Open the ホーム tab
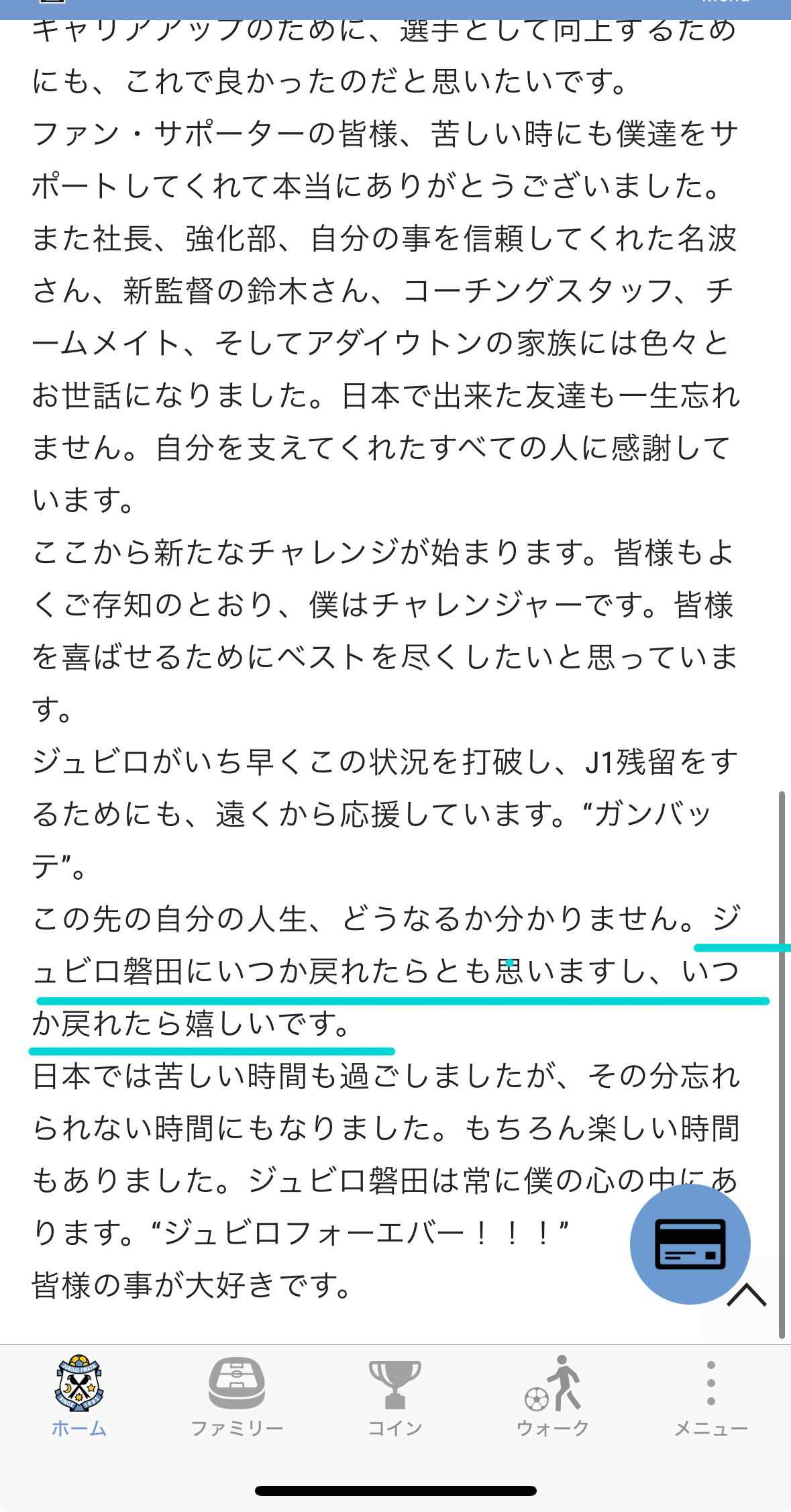This screenshot has height=1512, width=791. pos(79,1397)
